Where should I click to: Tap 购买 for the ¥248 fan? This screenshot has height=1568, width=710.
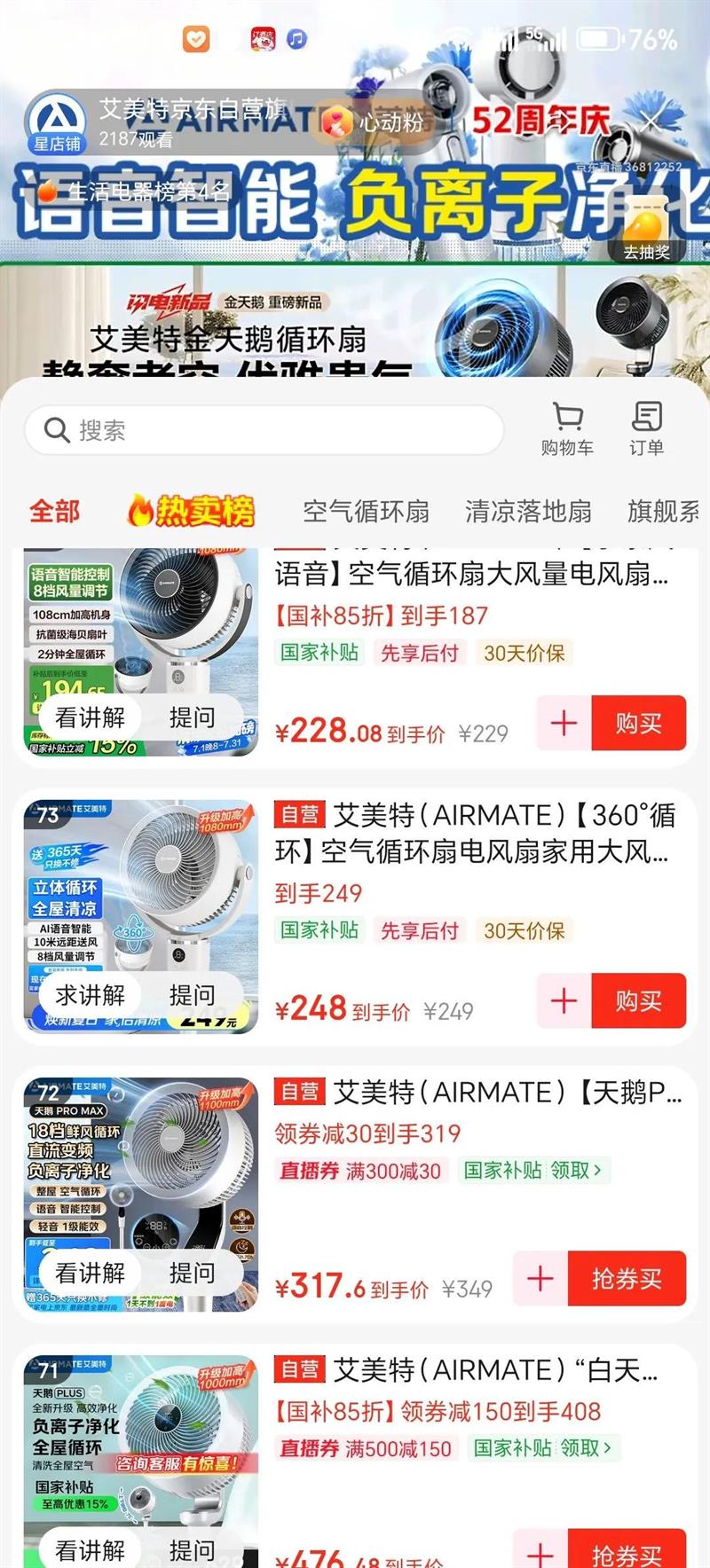click(638, 1001)
